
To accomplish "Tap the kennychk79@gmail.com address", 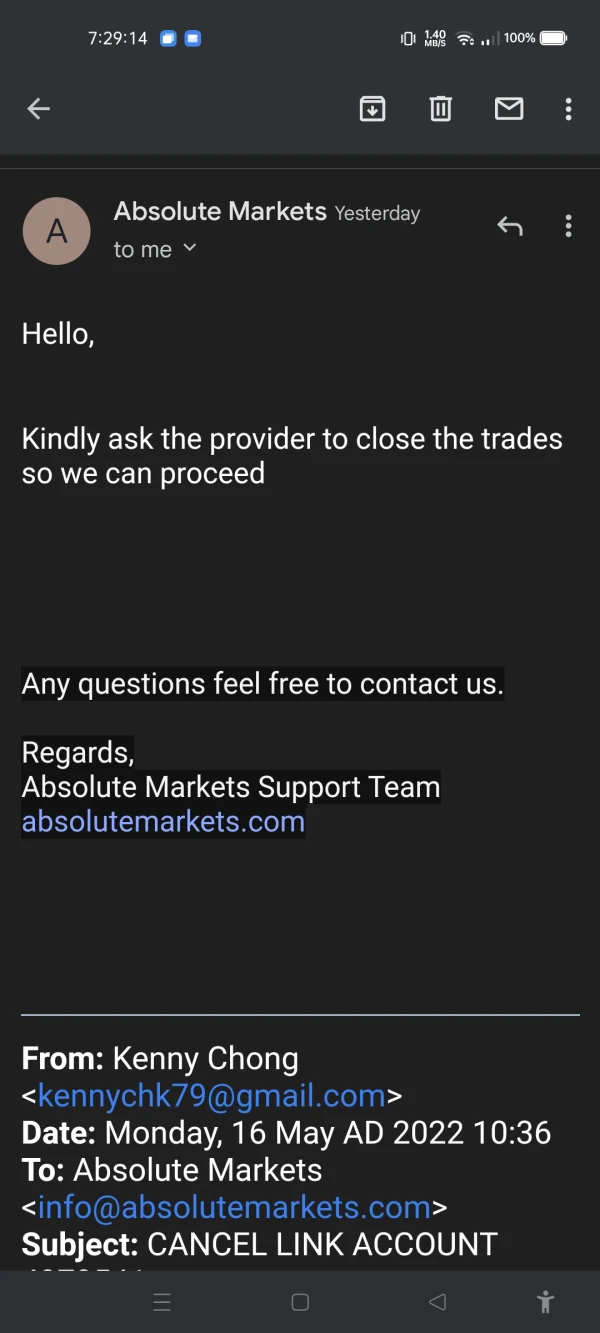I will point(211,1096).
